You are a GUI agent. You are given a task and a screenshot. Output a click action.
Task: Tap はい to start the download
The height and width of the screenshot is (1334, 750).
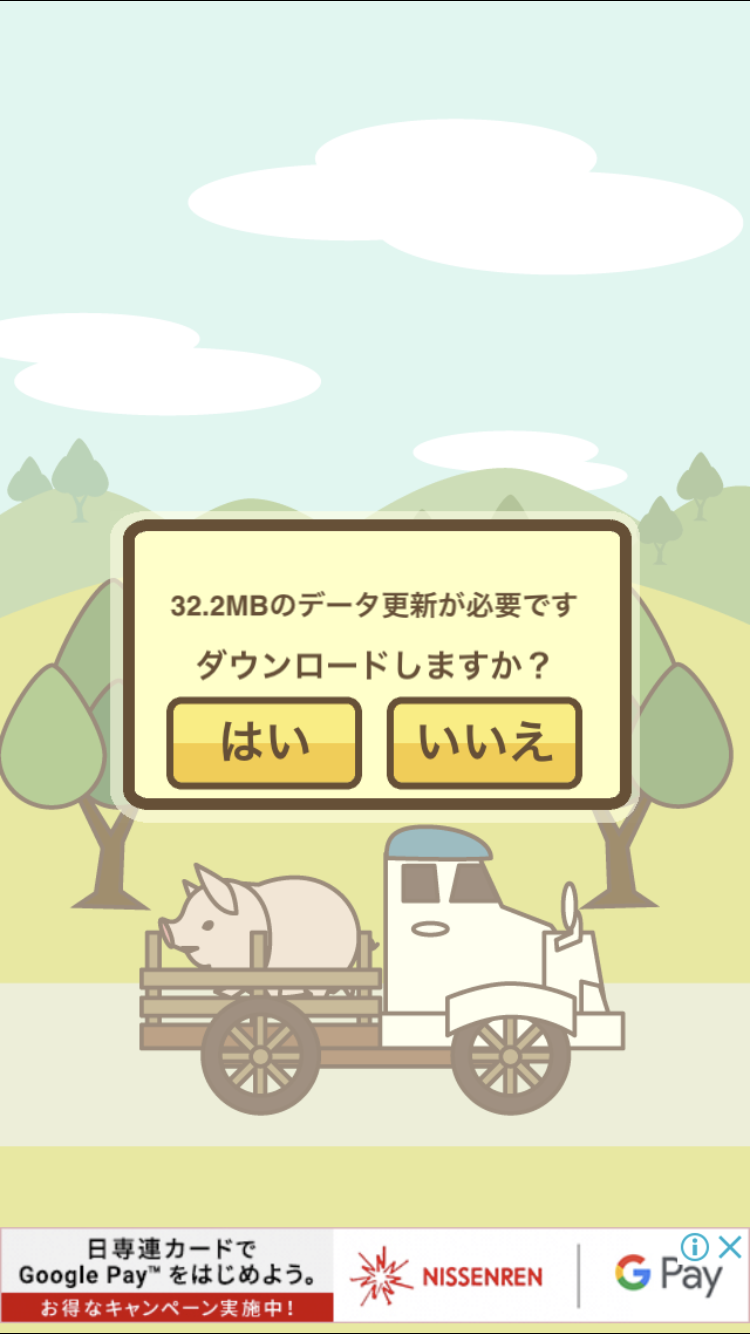point(264,743)
